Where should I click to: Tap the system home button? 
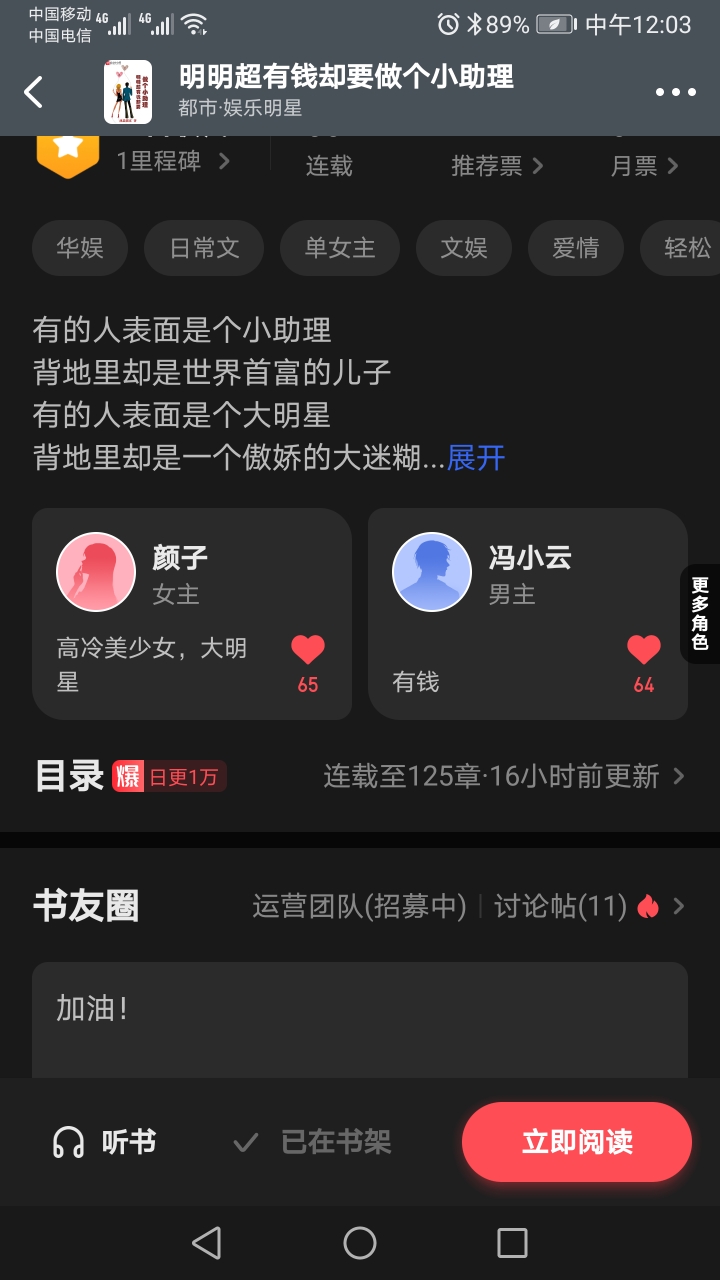360,1243
